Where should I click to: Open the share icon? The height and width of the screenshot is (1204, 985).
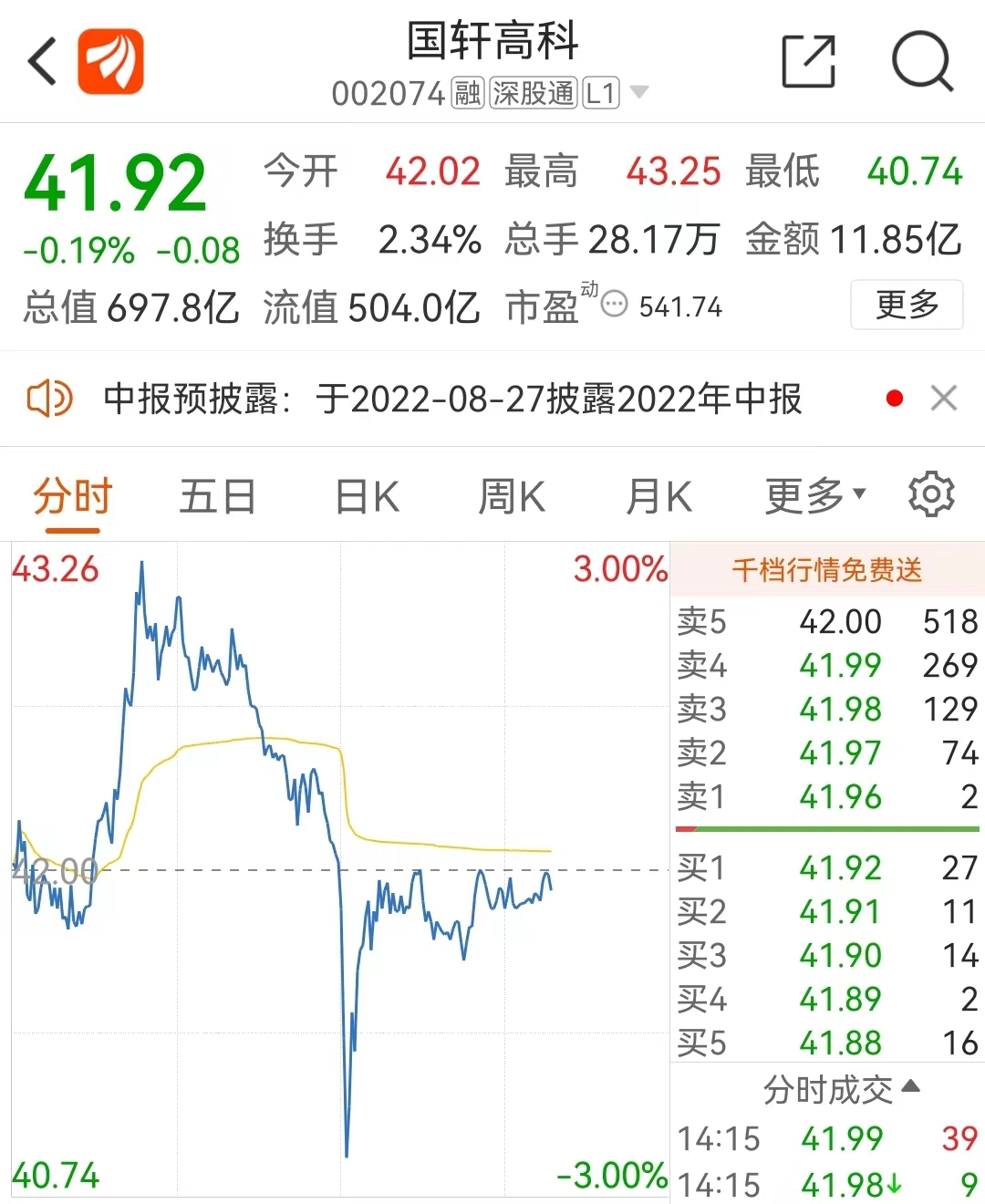coord(806,58)
